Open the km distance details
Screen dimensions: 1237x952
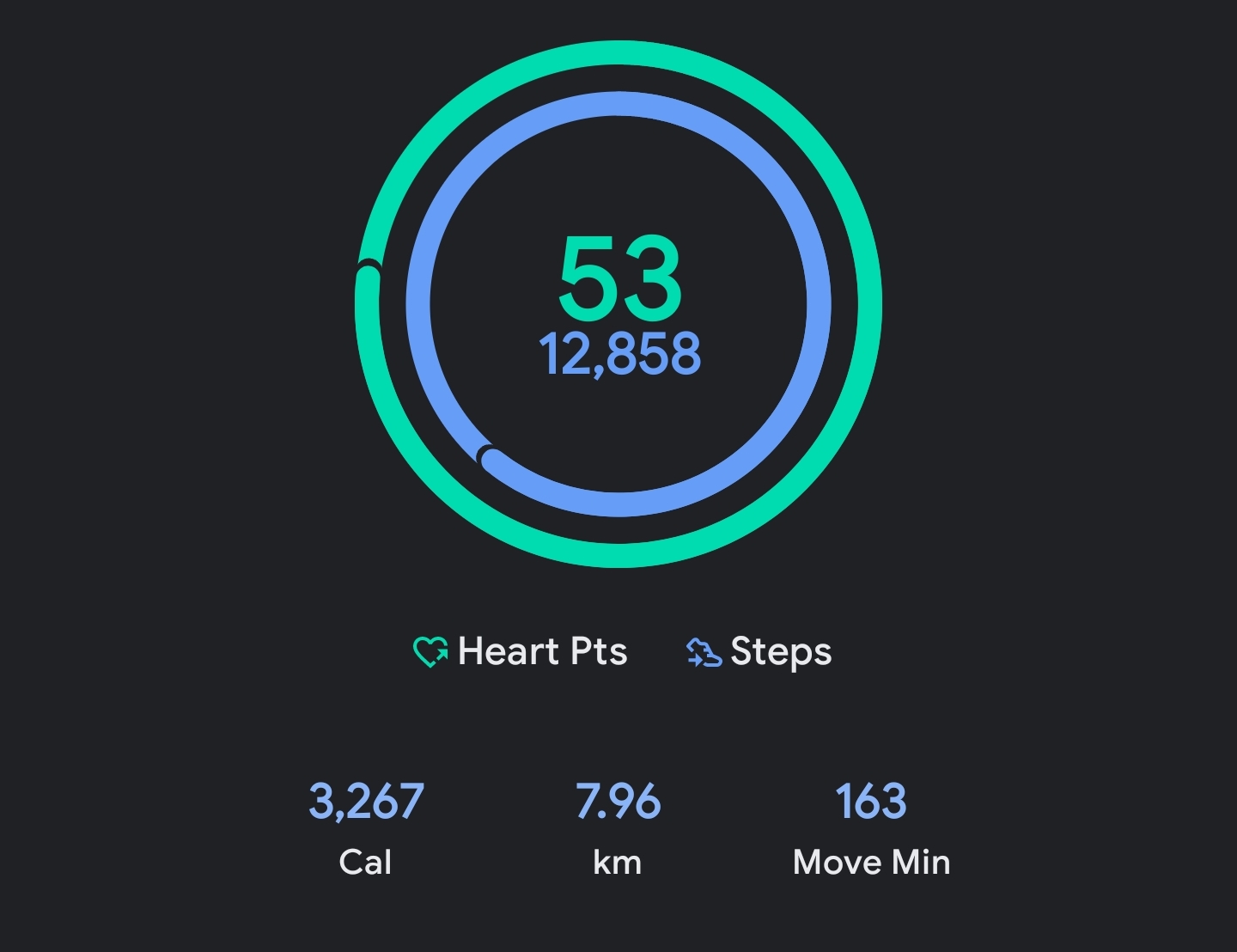618,827
